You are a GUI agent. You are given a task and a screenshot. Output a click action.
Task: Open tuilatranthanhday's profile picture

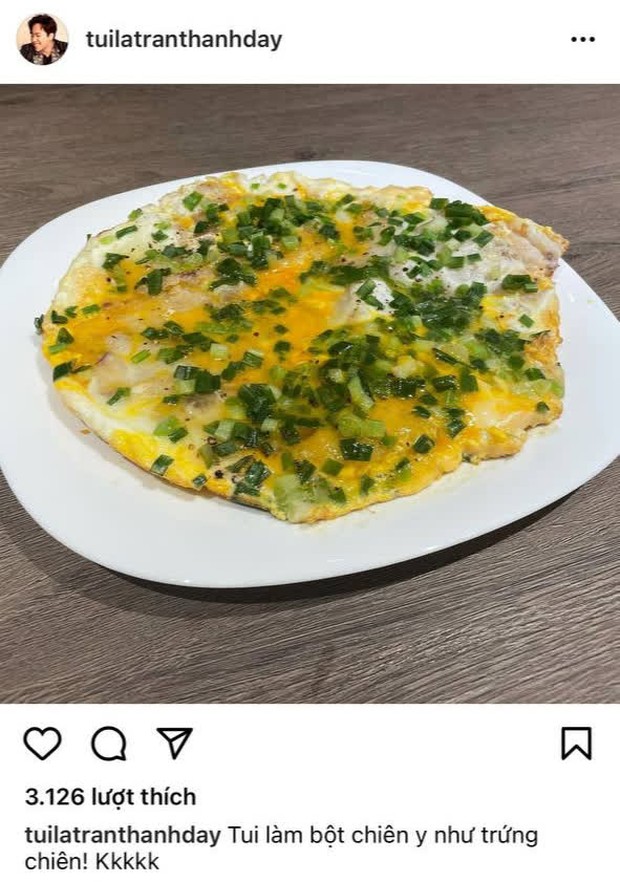[43, 40]
